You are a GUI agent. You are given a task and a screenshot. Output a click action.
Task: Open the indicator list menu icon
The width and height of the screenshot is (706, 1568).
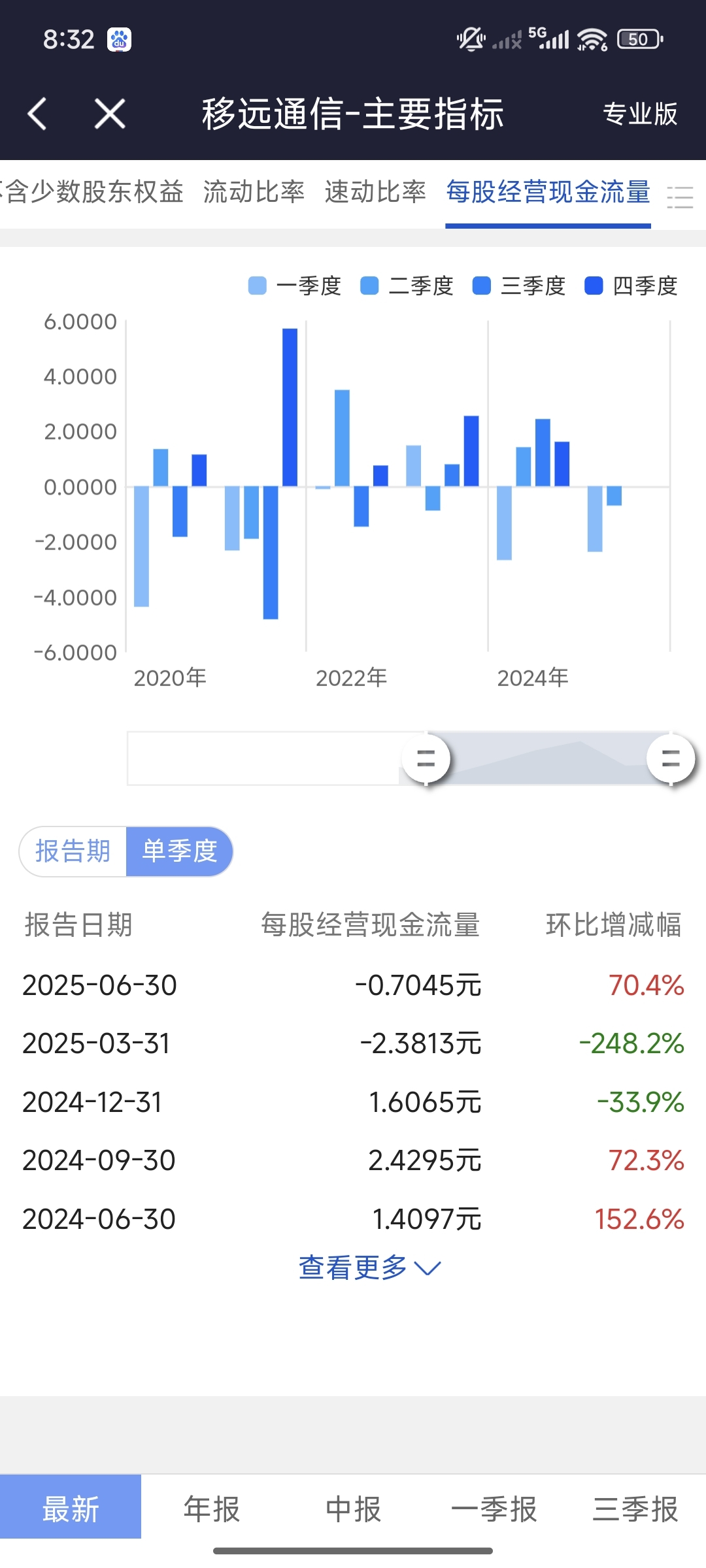[x=680, y=197]
